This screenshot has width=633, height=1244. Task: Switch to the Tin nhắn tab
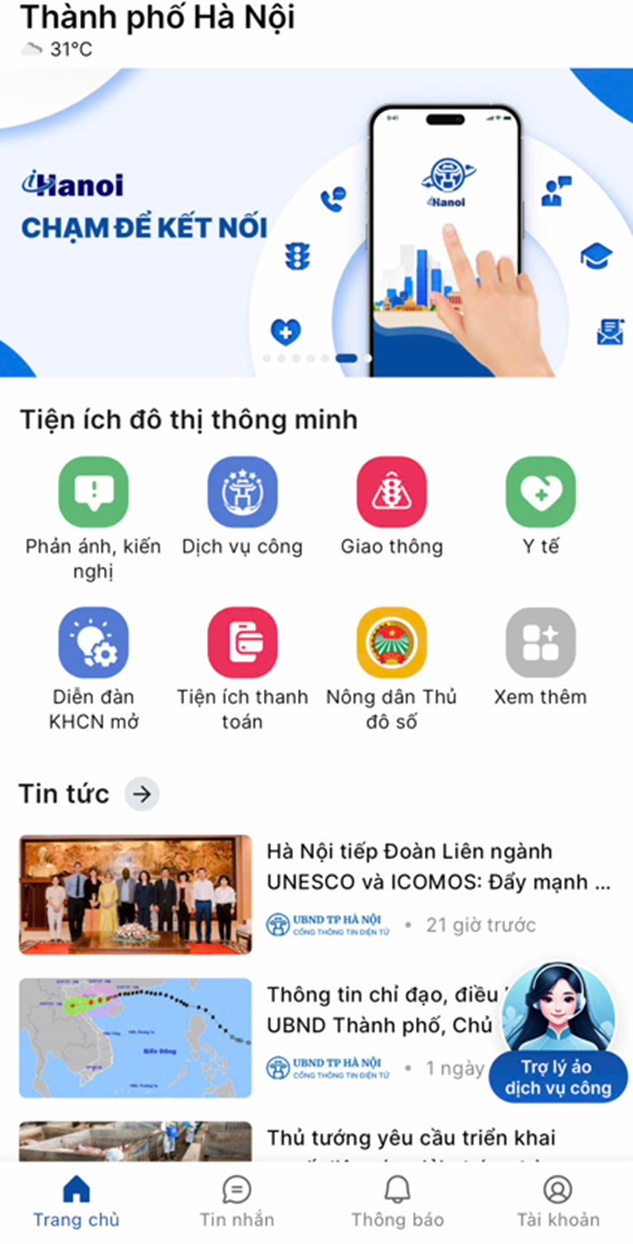coord(236,1202)
